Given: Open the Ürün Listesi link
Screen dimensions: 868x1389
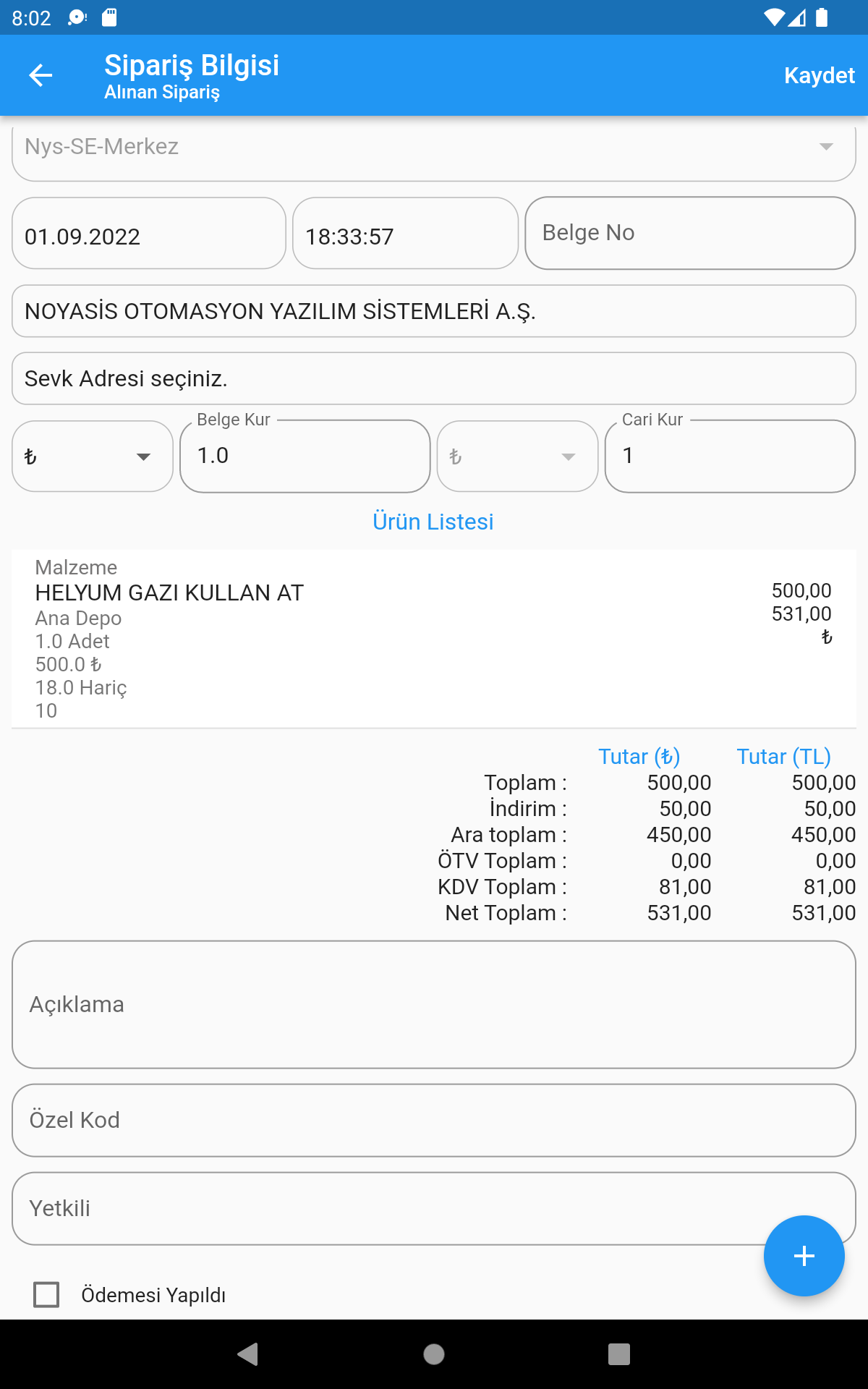Looking at the screenshot, I should click(433, 522).
